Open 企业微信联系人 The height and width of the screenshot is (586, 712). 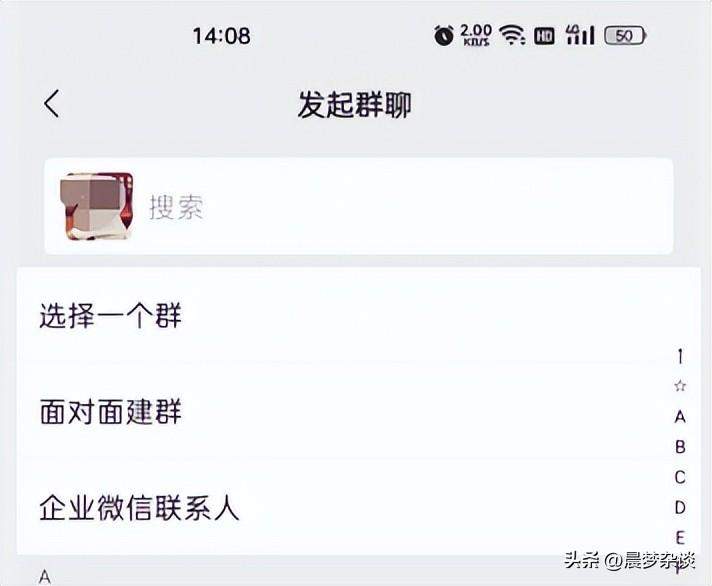pos(140,508)
